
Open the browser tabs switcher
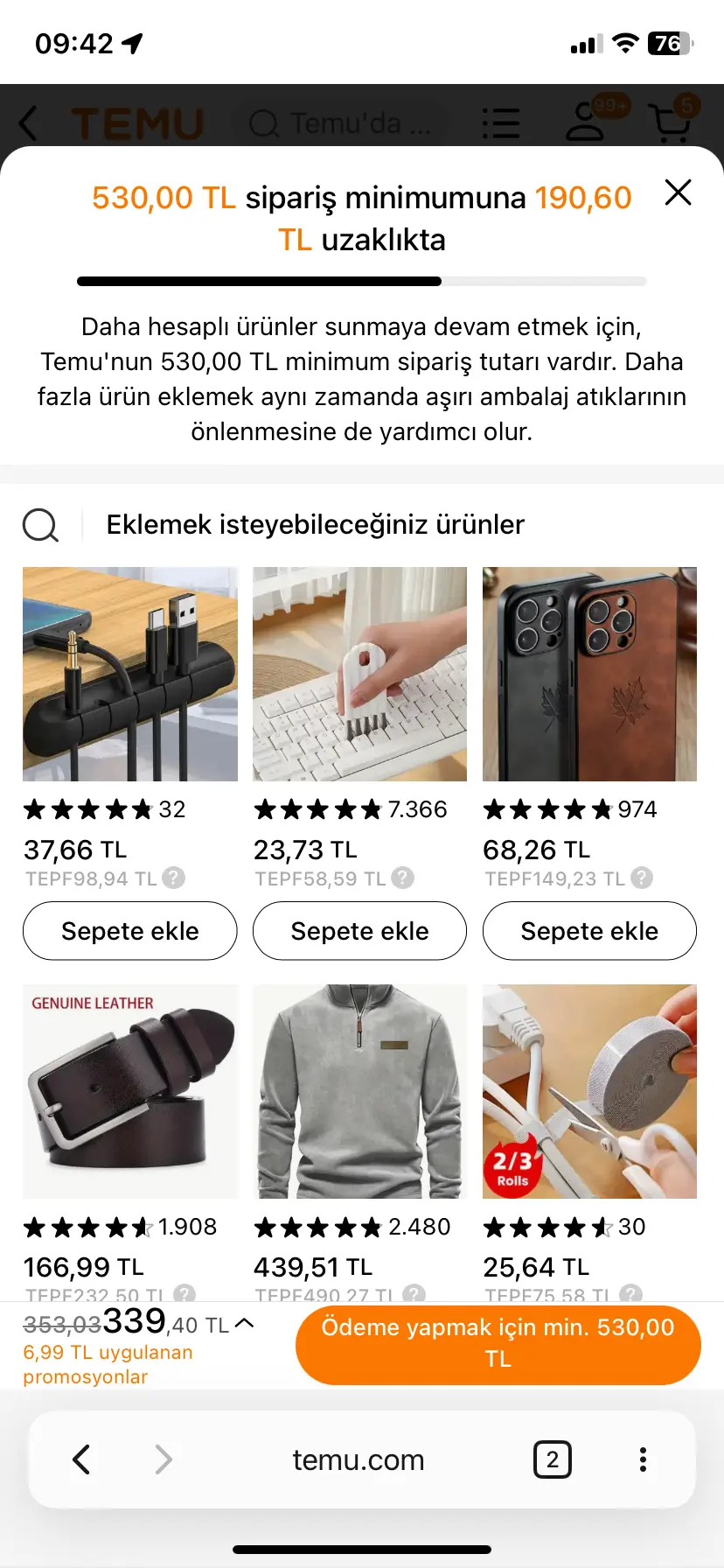553,1459
